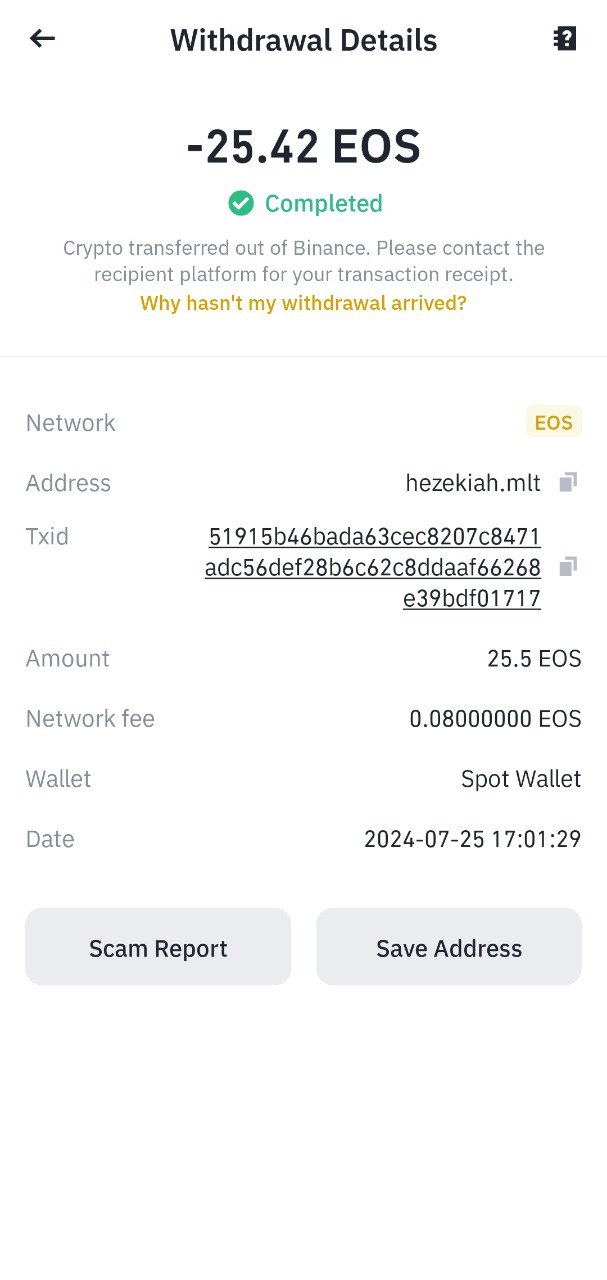Tap the Scam Report button
Viewport: 607px width, 1280px height.
158,947
